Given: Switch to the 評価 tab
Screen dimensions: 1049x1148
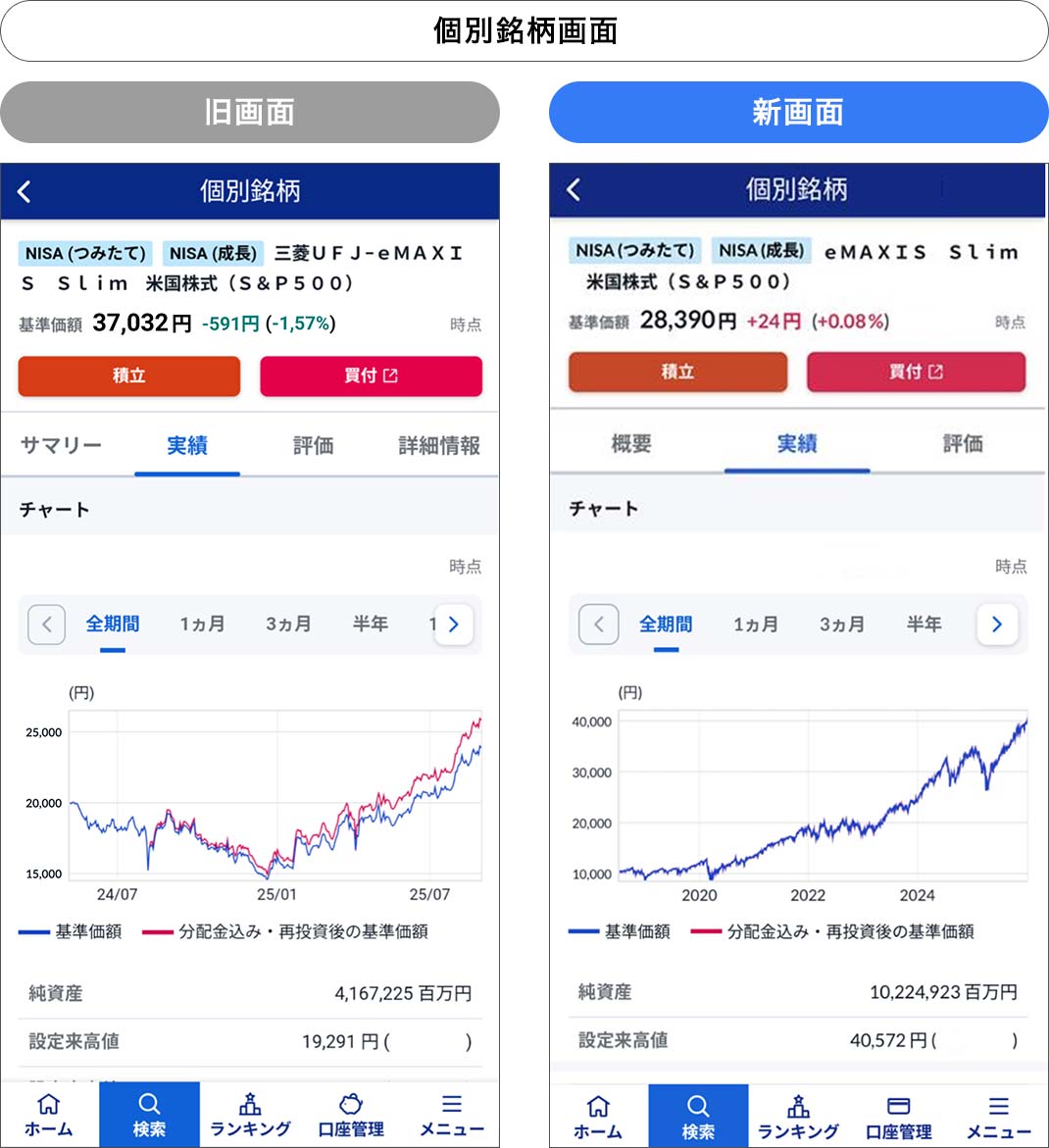Looking at the screenshot, I should [312, 445].
